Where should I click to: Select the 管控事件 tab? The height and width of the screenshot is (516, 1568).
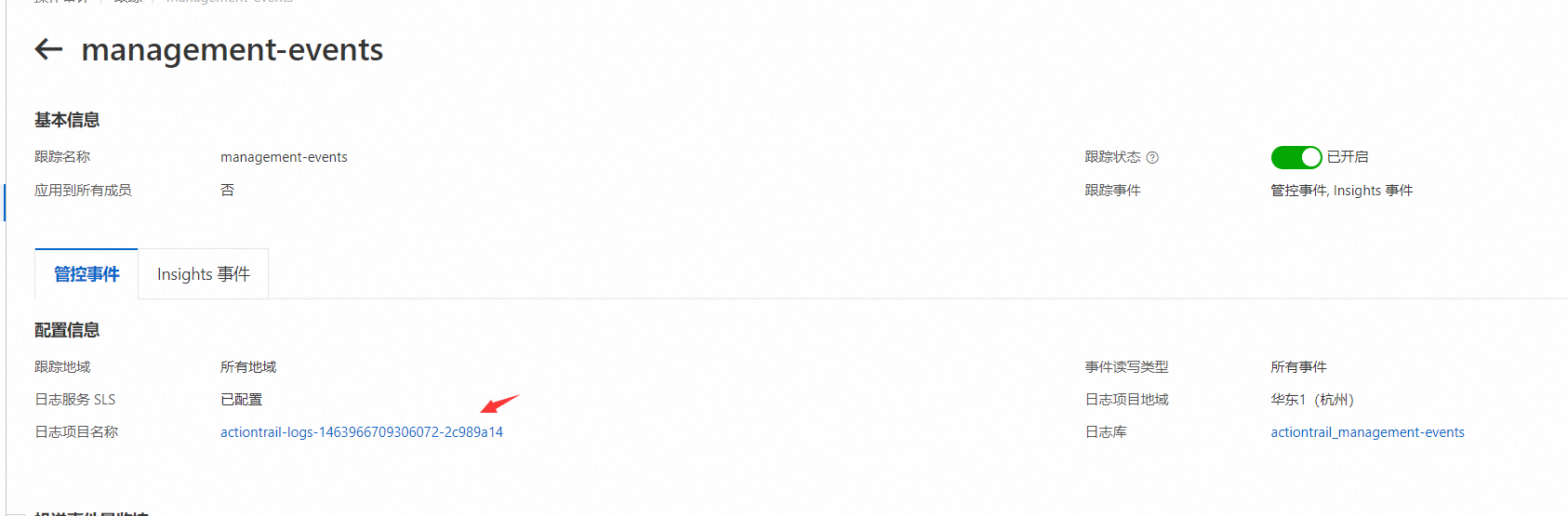(x=86, y=274)
